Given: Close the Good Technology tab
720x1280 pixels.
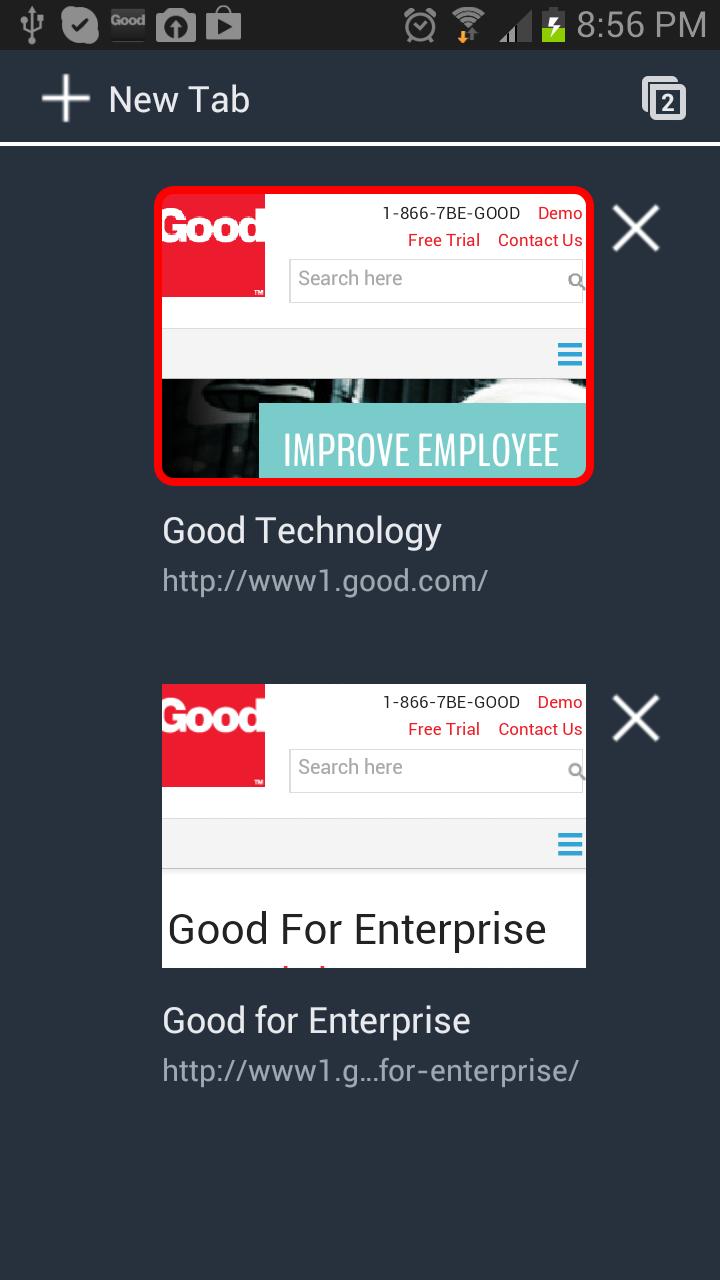Looking at the screenshot, I should [636, 229].
